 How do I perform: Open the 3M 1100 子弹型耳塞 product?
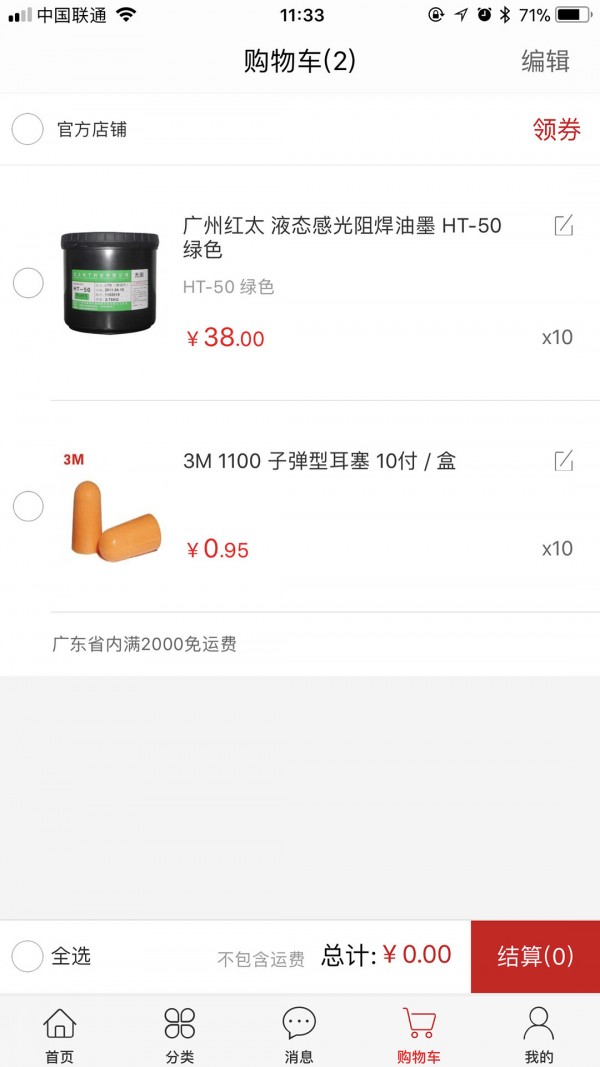319,462
